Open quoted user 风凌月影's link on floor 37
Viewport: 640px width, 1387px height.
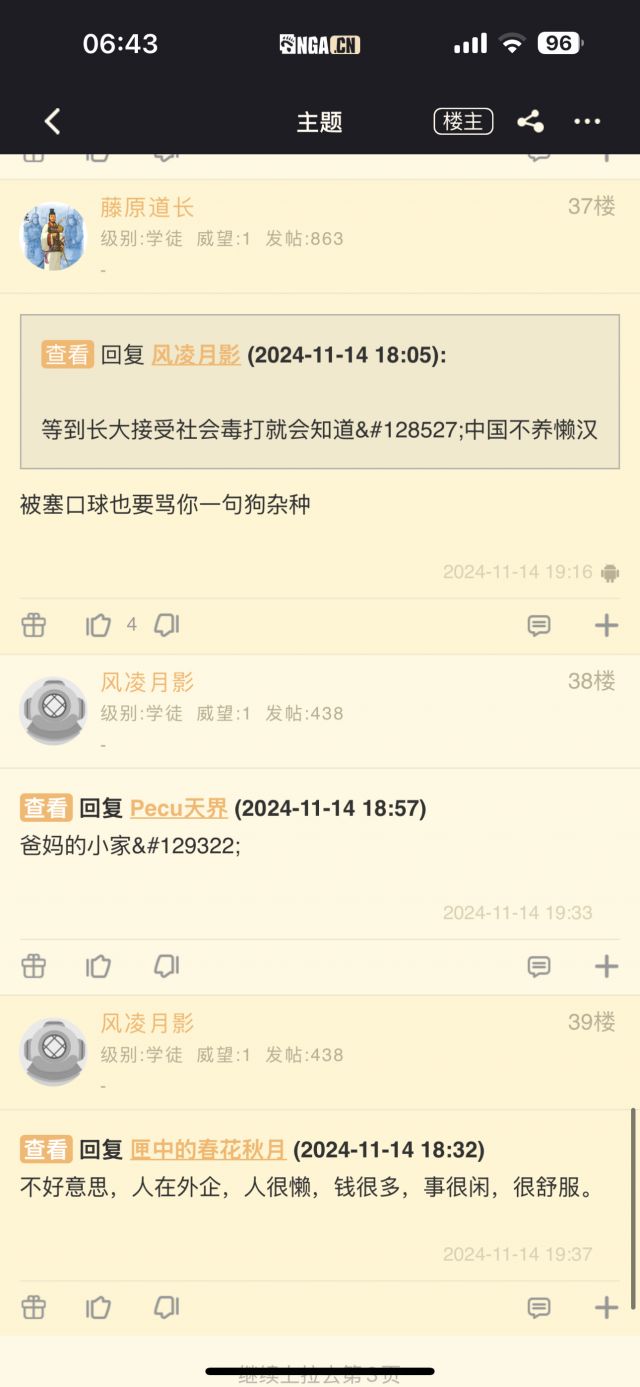click(x=196, y=355)
